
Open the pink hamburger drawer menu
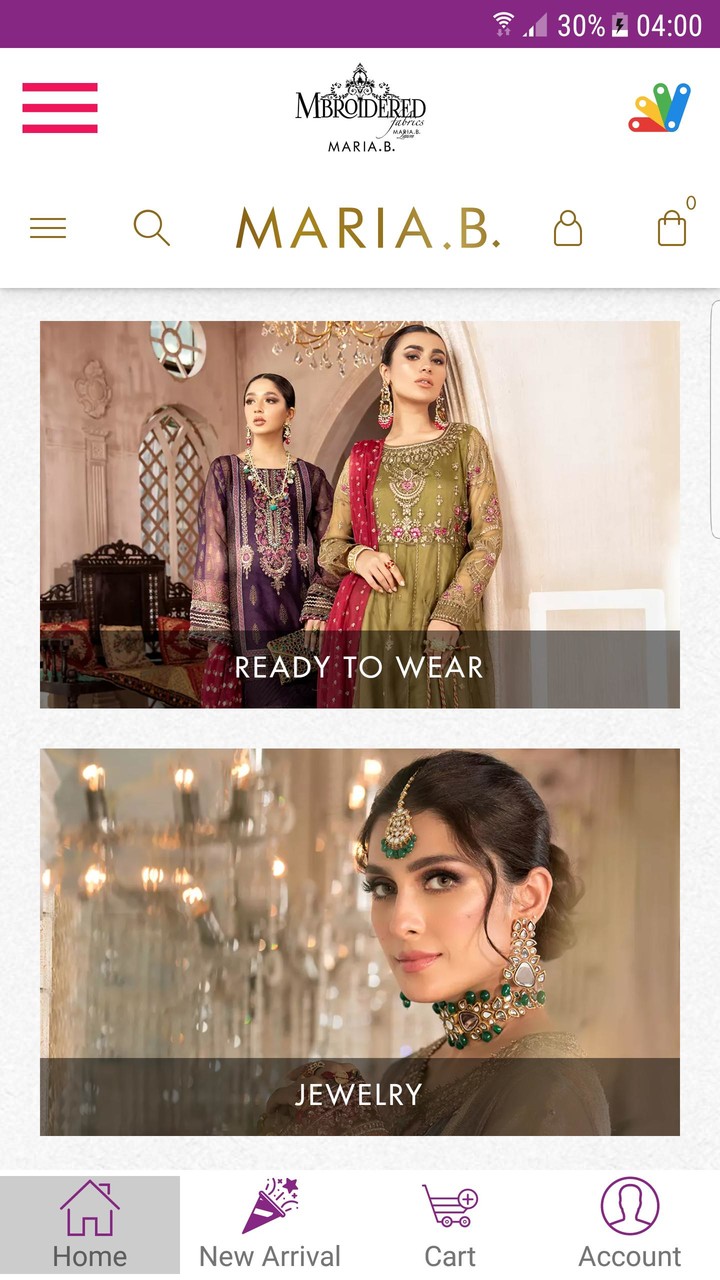[x=60, y=108]
